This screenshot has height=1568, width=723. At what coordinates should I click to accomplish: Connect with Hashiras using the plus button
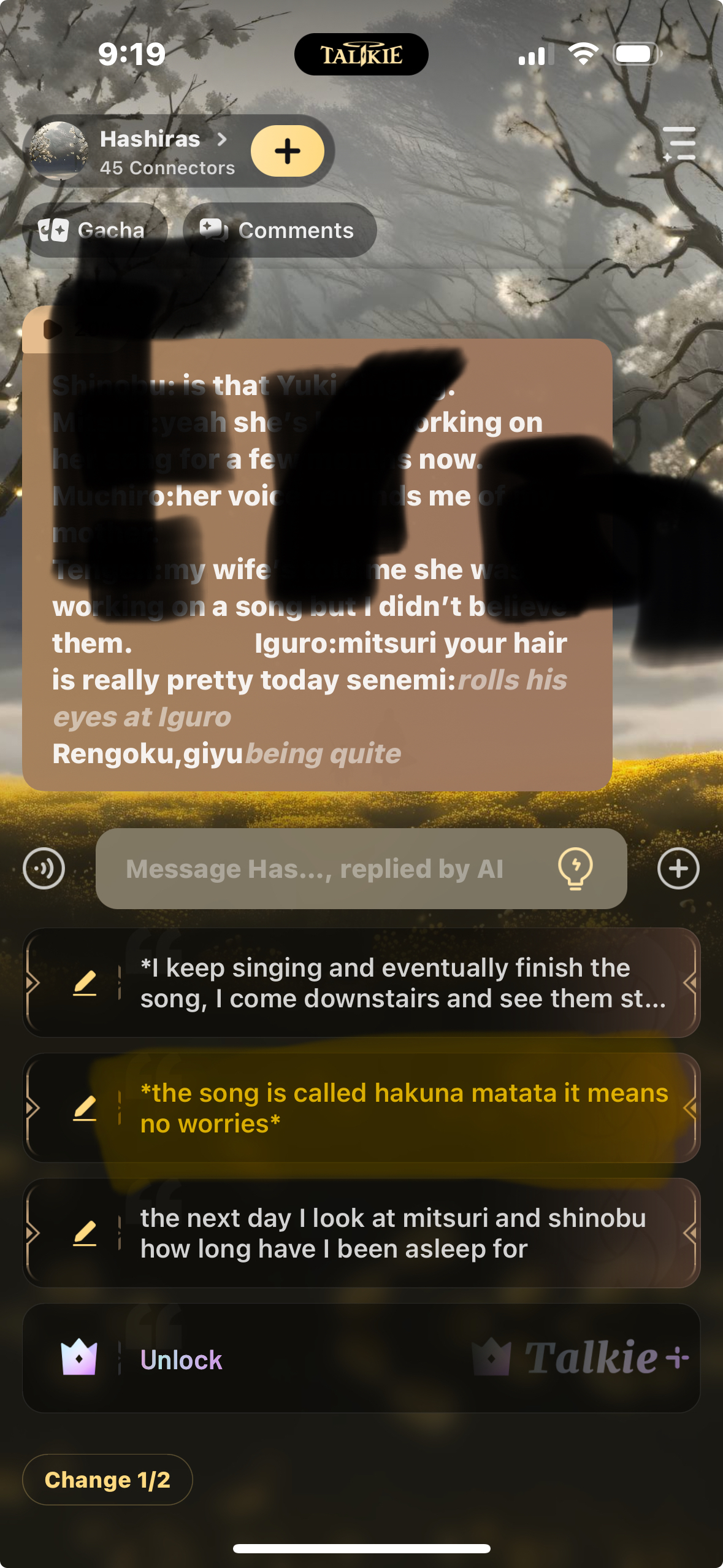[287, 151]
